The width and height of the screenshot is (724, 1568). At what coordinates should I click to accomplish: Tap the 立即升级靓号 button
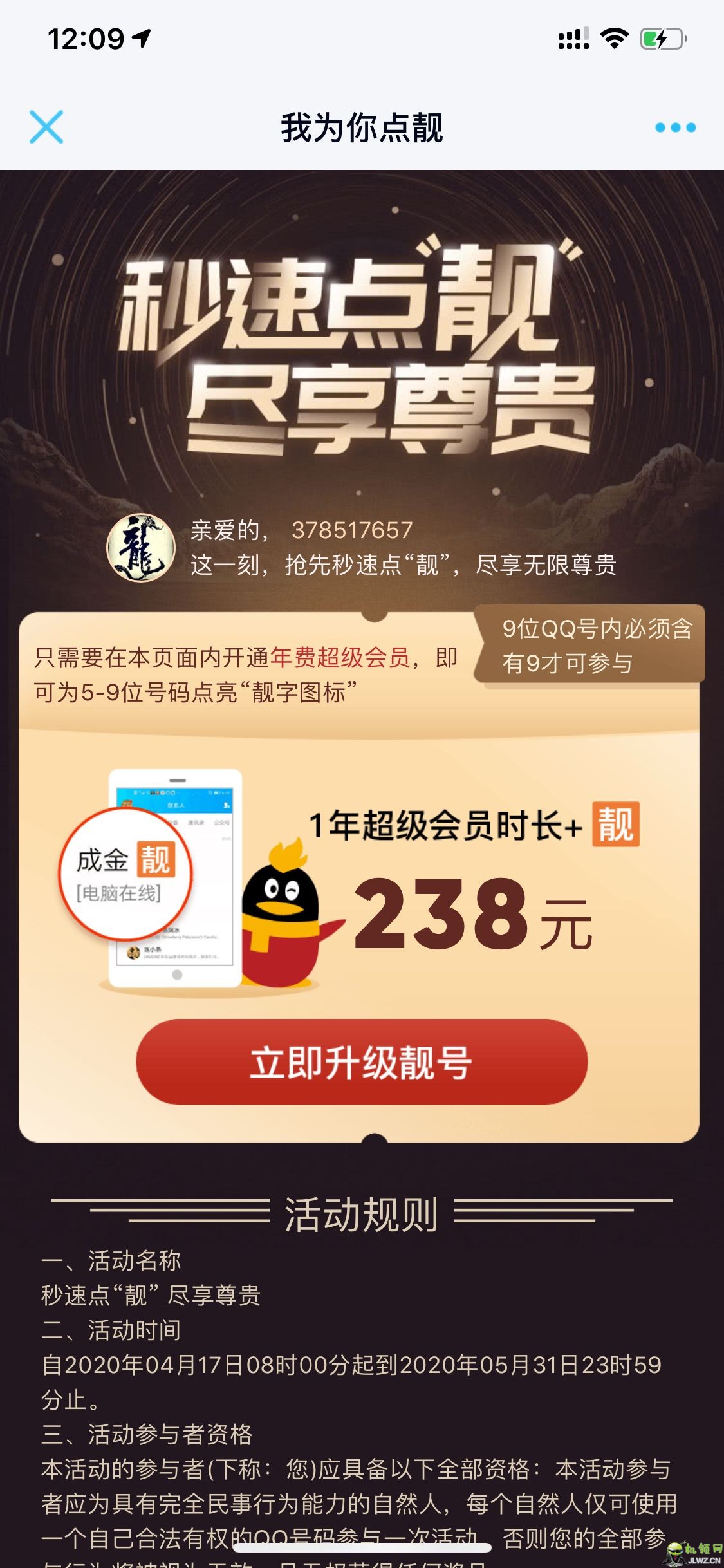pyautogui.click(x=362, y=1063)
